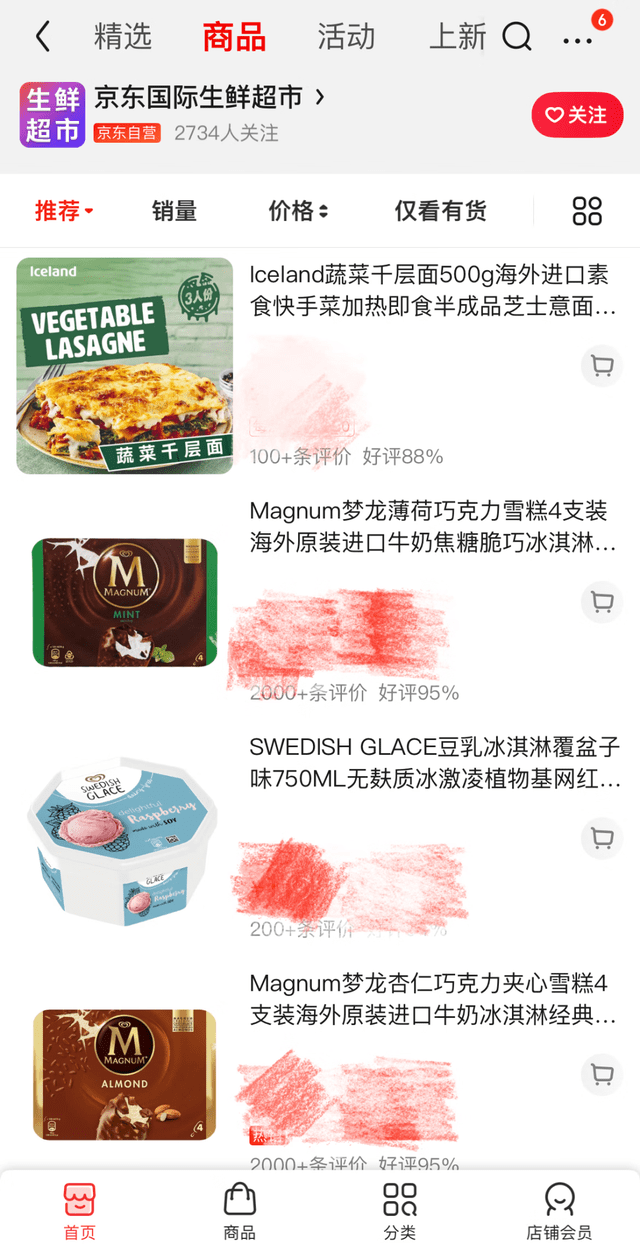Switch to the 精选 tab
640x1252 pixels.
tap(123, 37)
